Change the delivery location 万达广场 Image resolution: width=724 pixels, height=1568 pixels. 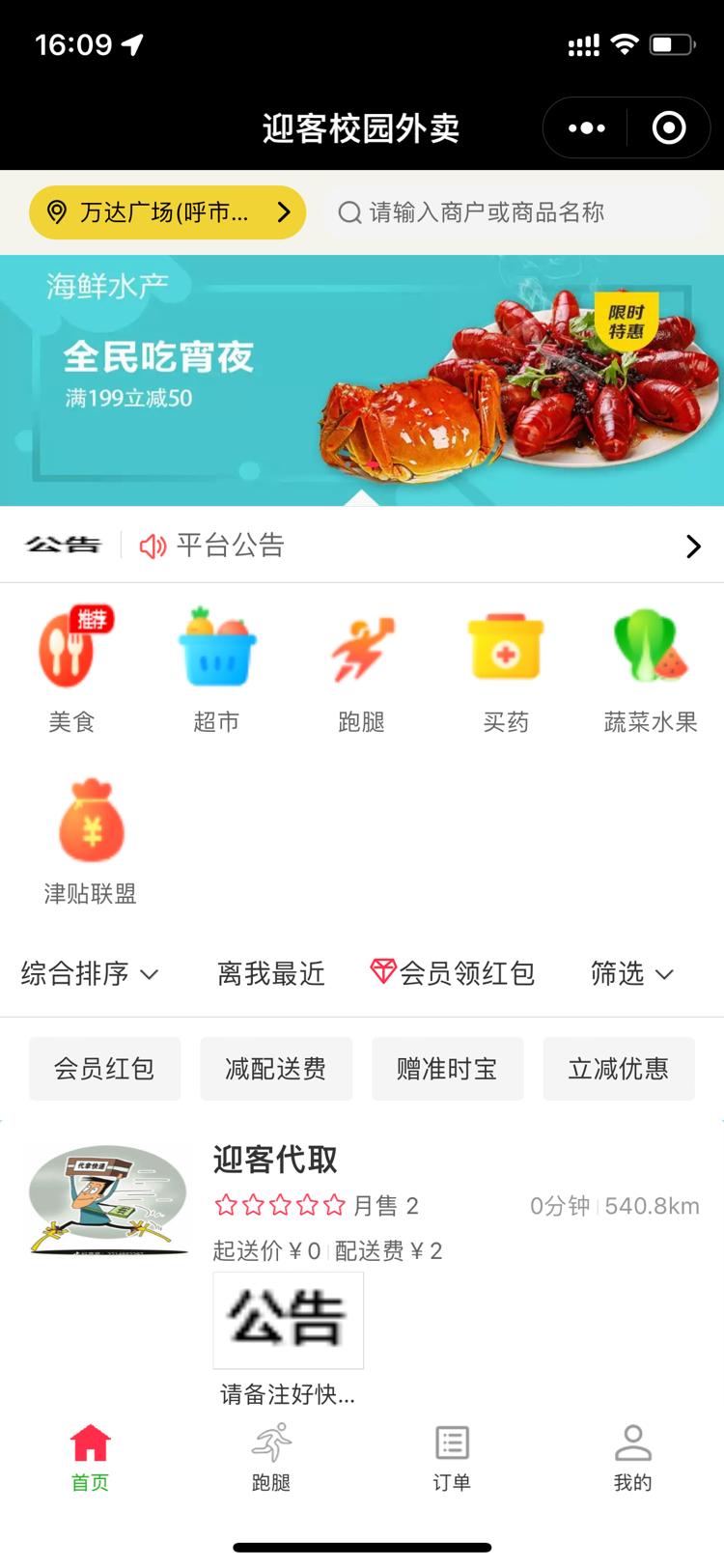click(x=168, y=212)
